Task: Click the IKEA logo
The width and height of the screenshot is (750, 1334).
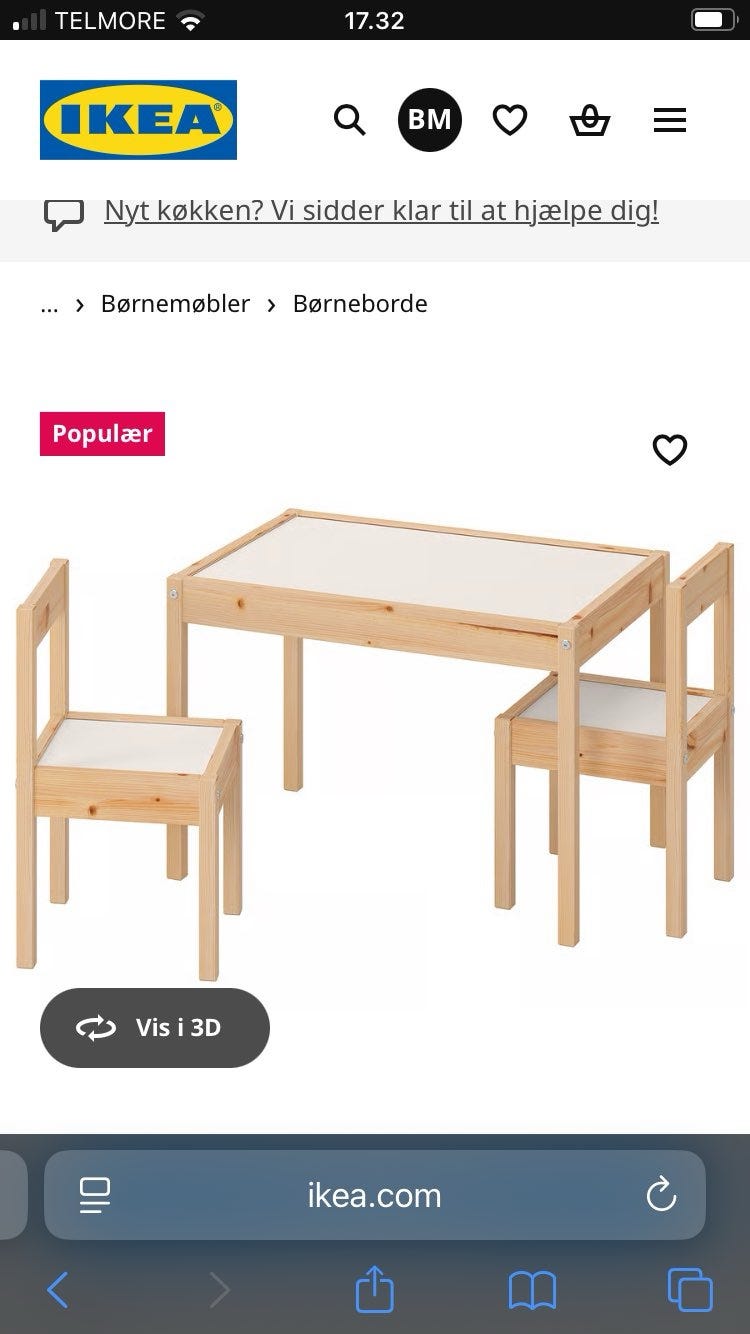Action: [x=137, y=119]
